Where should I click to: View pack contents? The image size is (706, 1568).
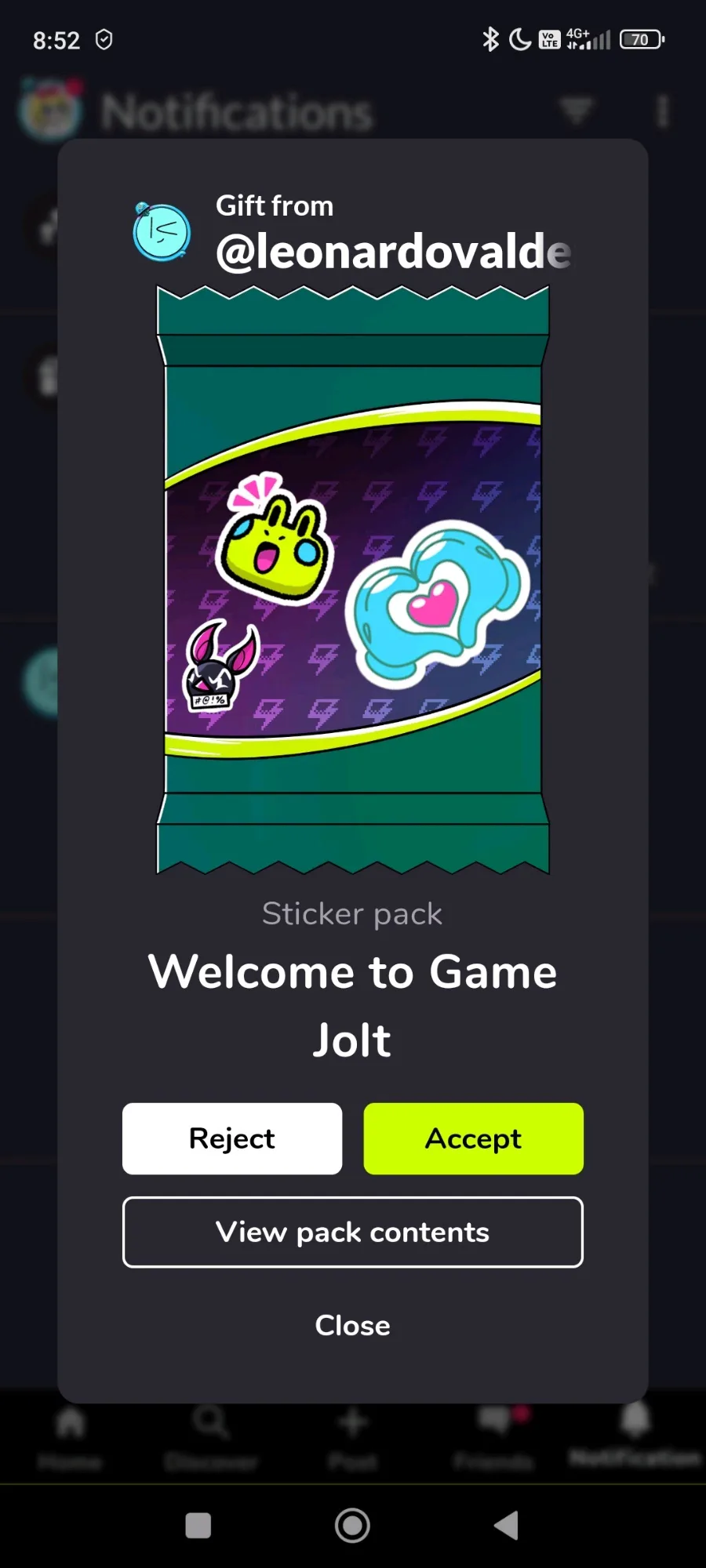pyautogui.click(x=353, y=1232)
